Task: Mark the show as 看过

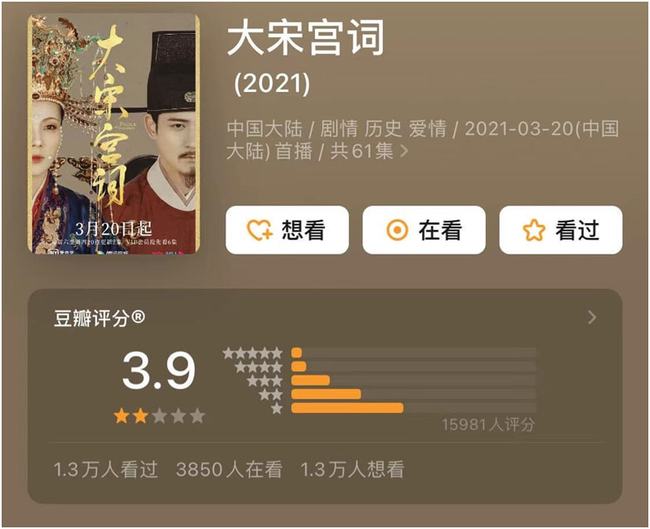Action: 560,230
